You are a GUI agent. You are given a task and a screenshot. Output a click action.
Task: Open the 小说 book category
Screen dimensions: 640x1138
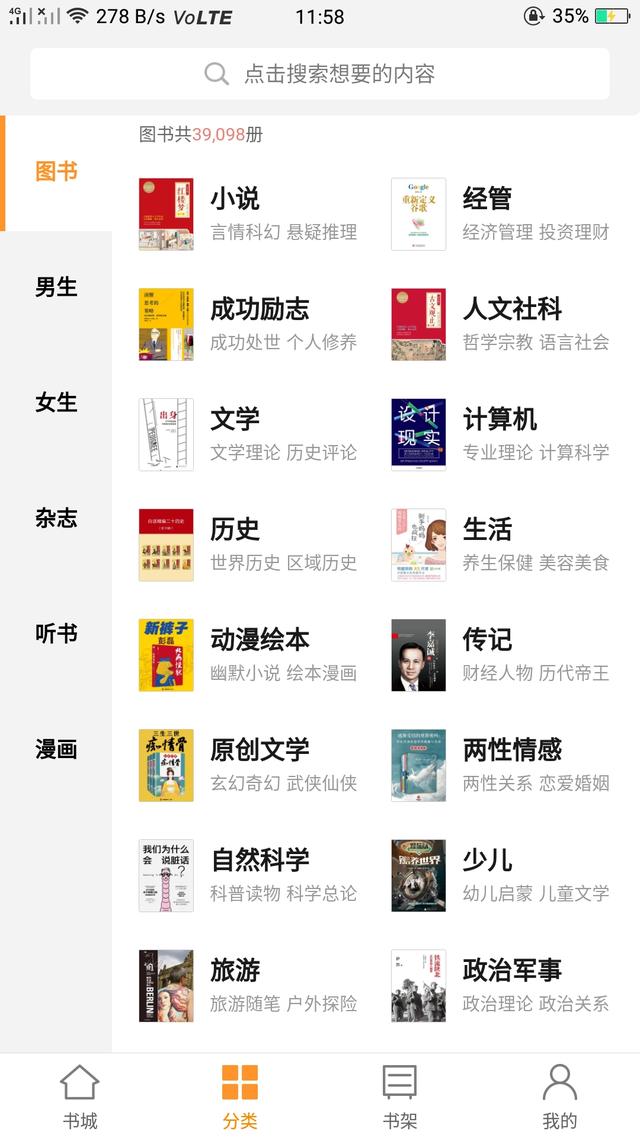(250, 214)
